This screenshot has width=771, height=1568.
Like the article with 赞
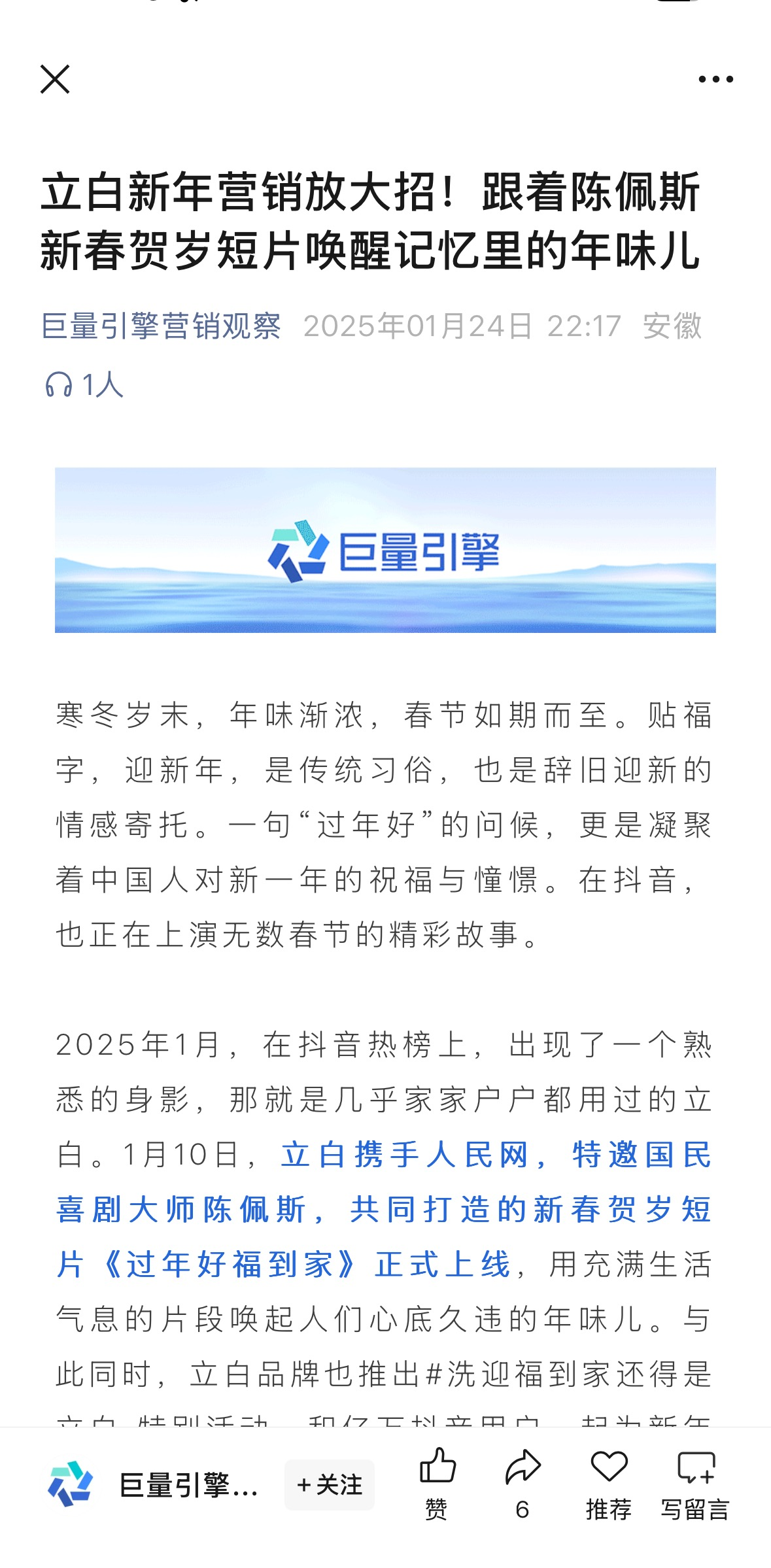coord(437,1482)
